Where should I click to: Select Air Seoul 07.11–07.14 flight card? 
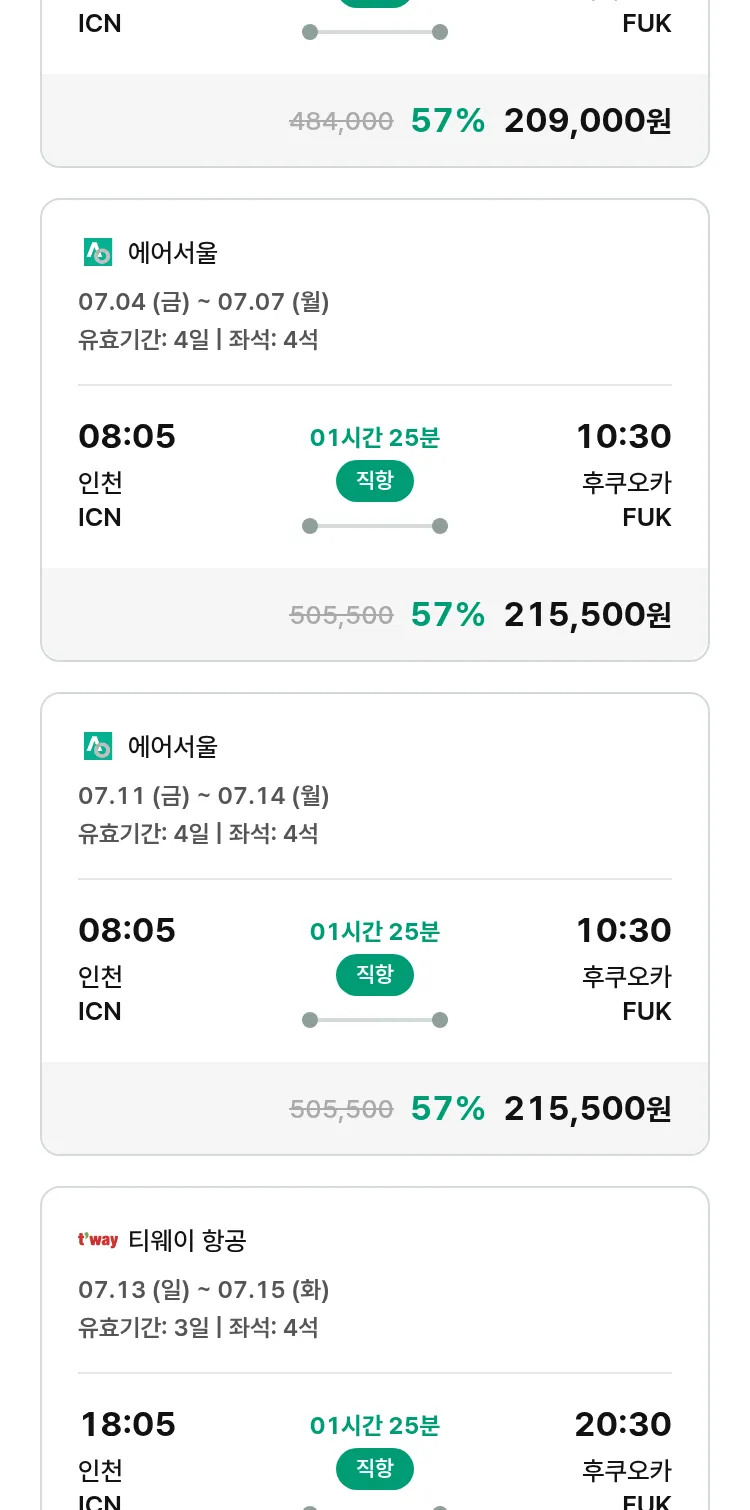coord(375,924)
